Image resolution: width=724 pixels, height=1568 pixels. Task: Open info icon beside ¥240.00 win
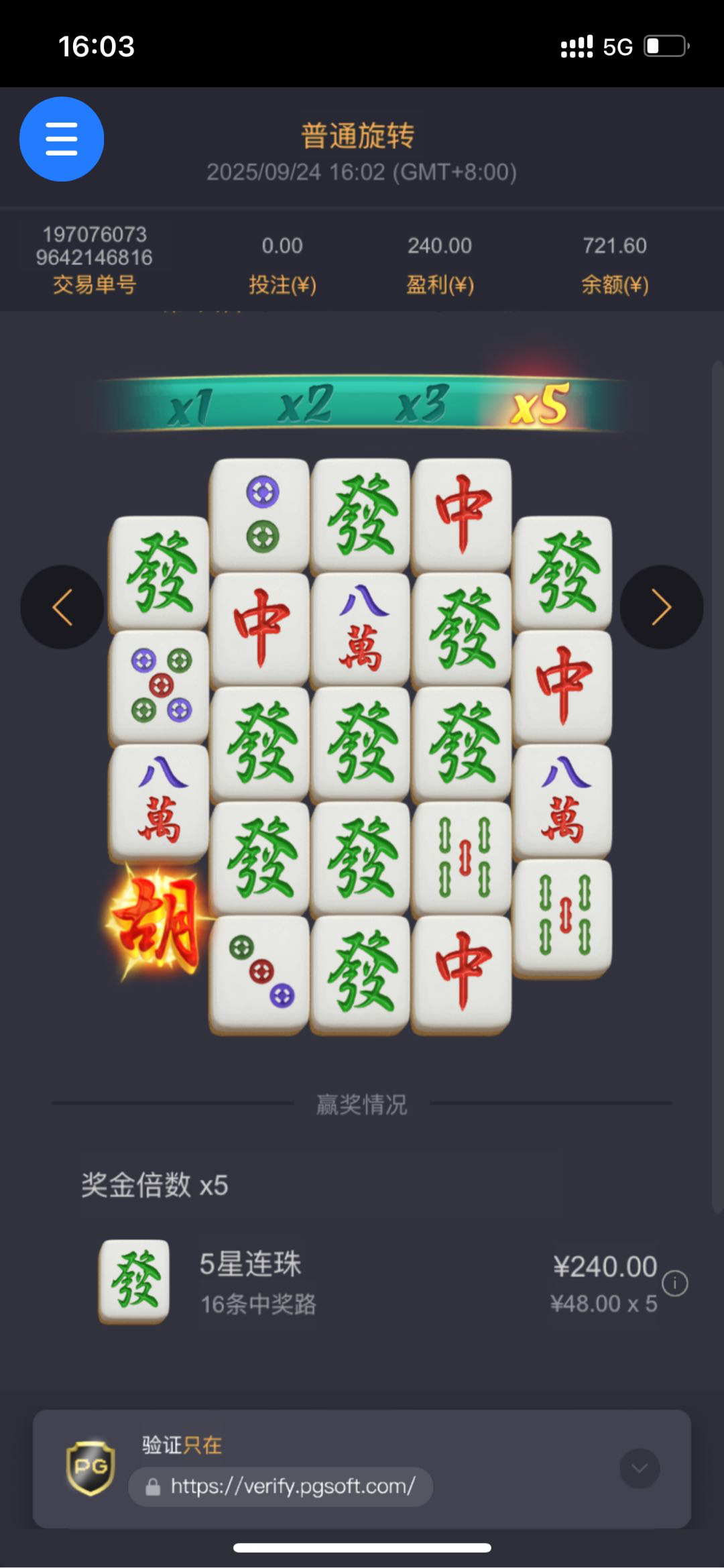[x=674, y=1284]
